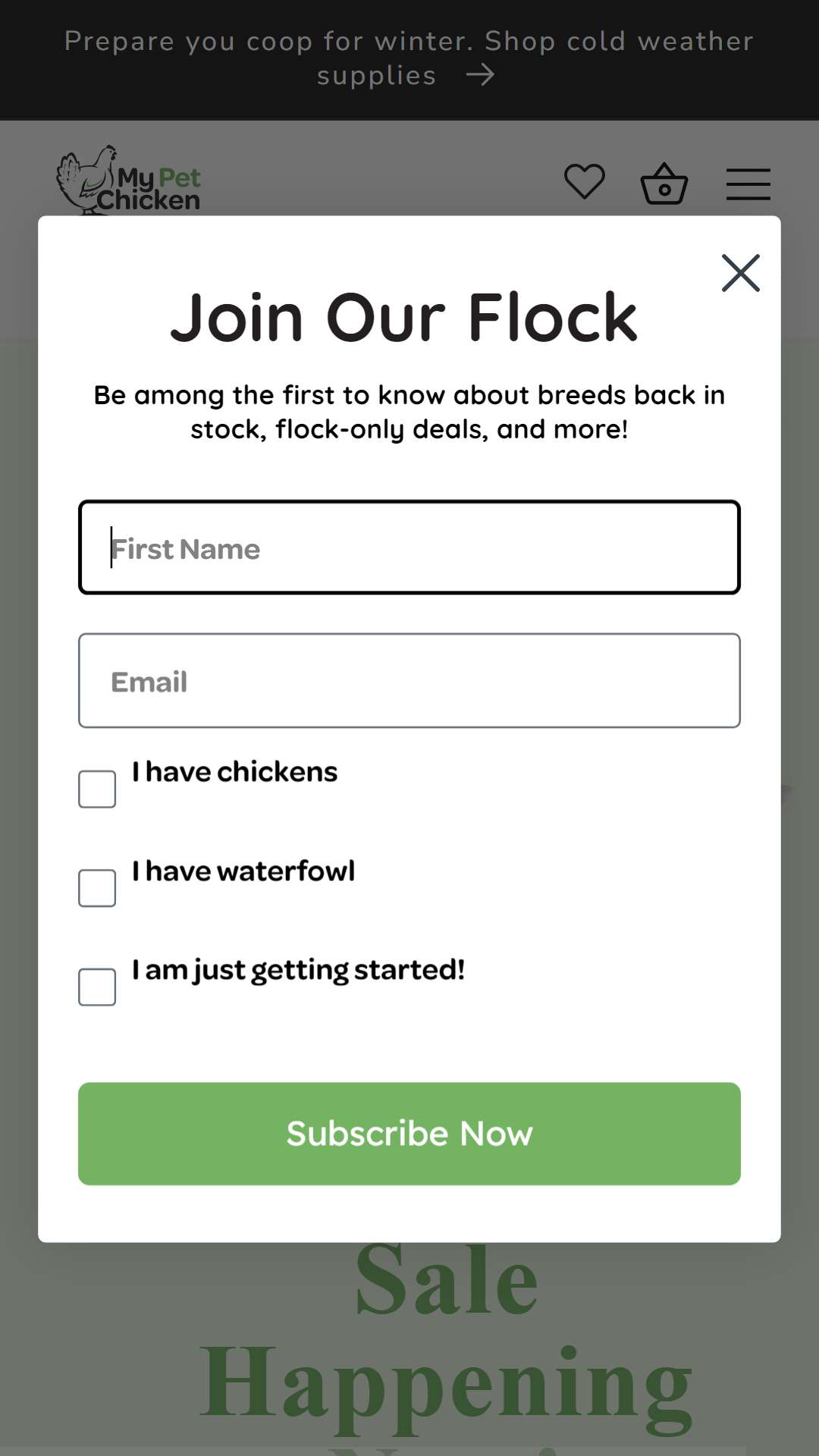Close the Join Our Flock popup
This screenshot has height=1456, width=819.
(x=741, y=273)
